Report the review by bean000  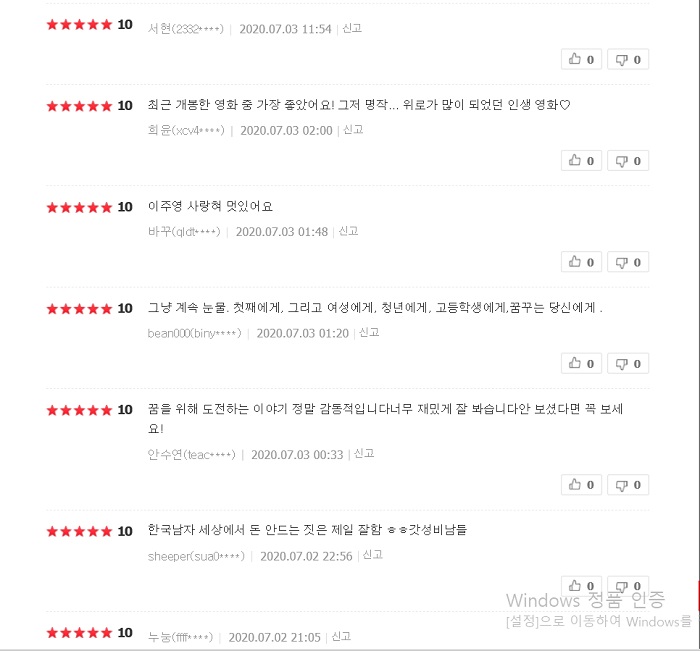(x=369, y=332)
